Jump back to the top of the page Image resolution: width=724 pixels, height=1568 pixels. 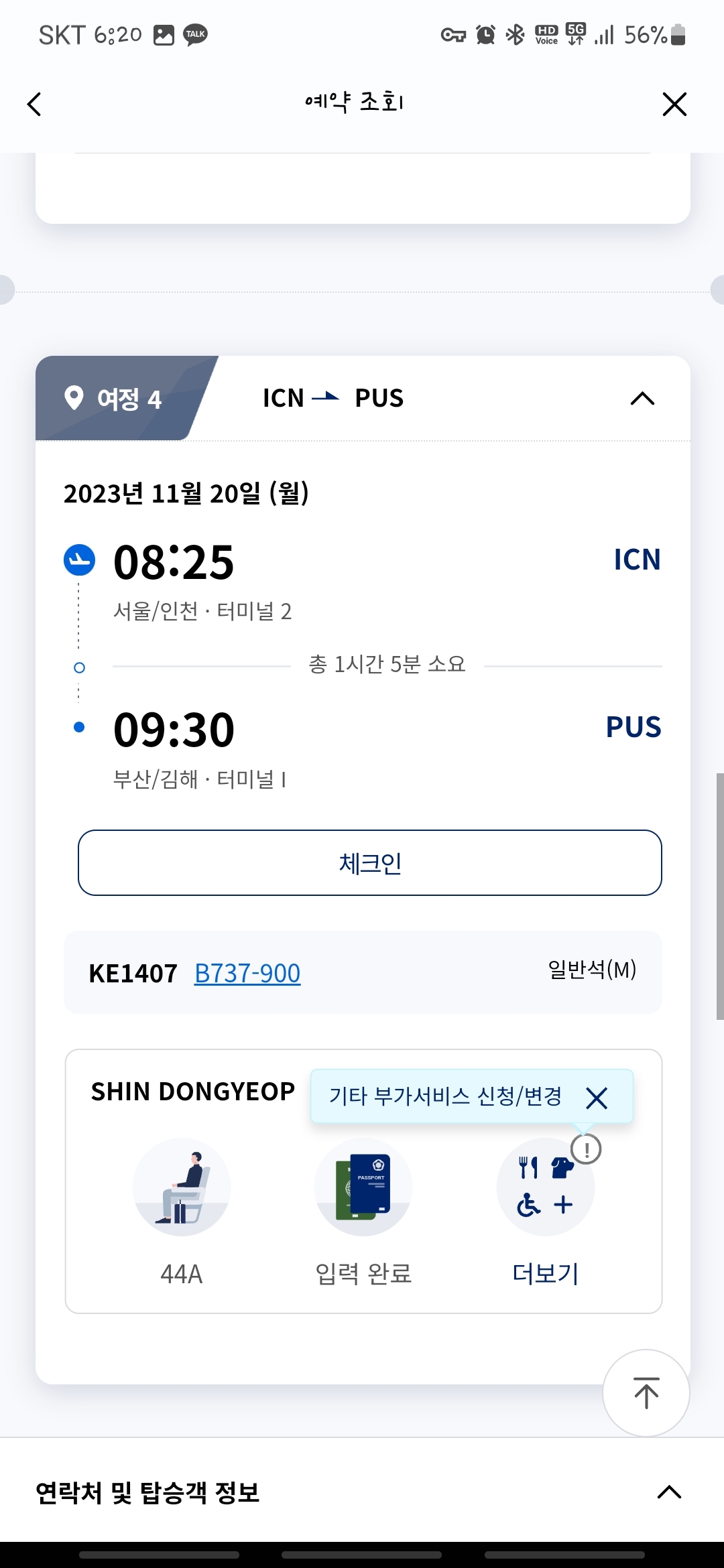click(646, 1393)
